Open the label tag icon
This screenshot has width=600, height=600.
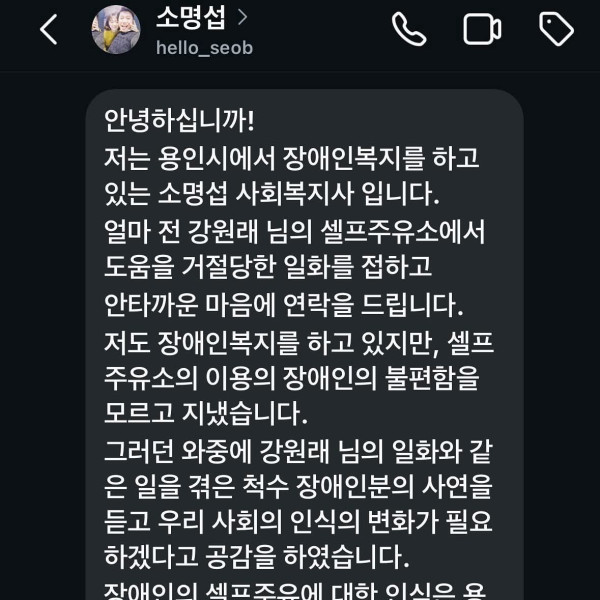556,30
